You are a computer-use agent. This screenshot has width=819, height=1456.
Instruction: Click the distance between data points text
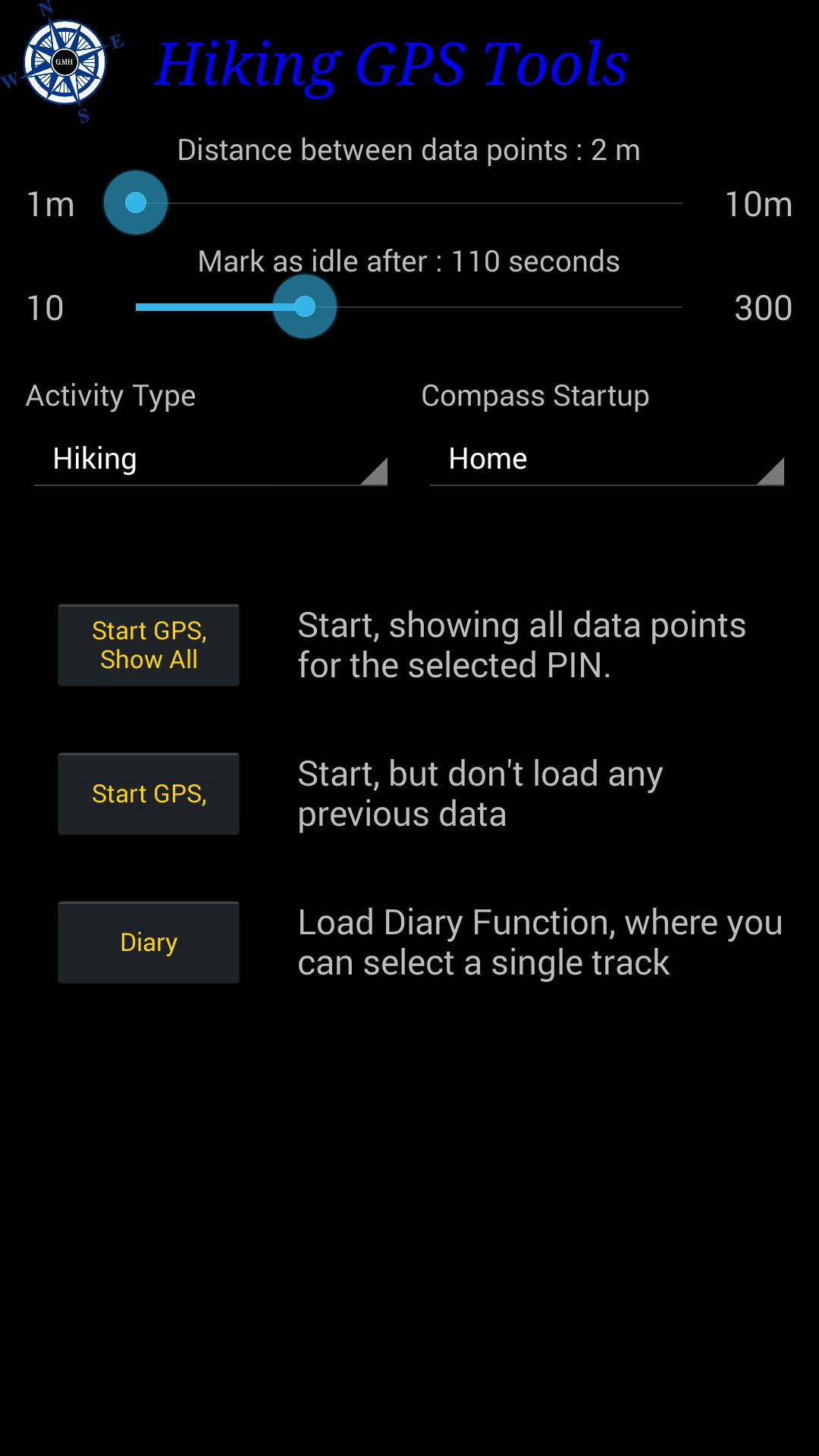[409, 149]
